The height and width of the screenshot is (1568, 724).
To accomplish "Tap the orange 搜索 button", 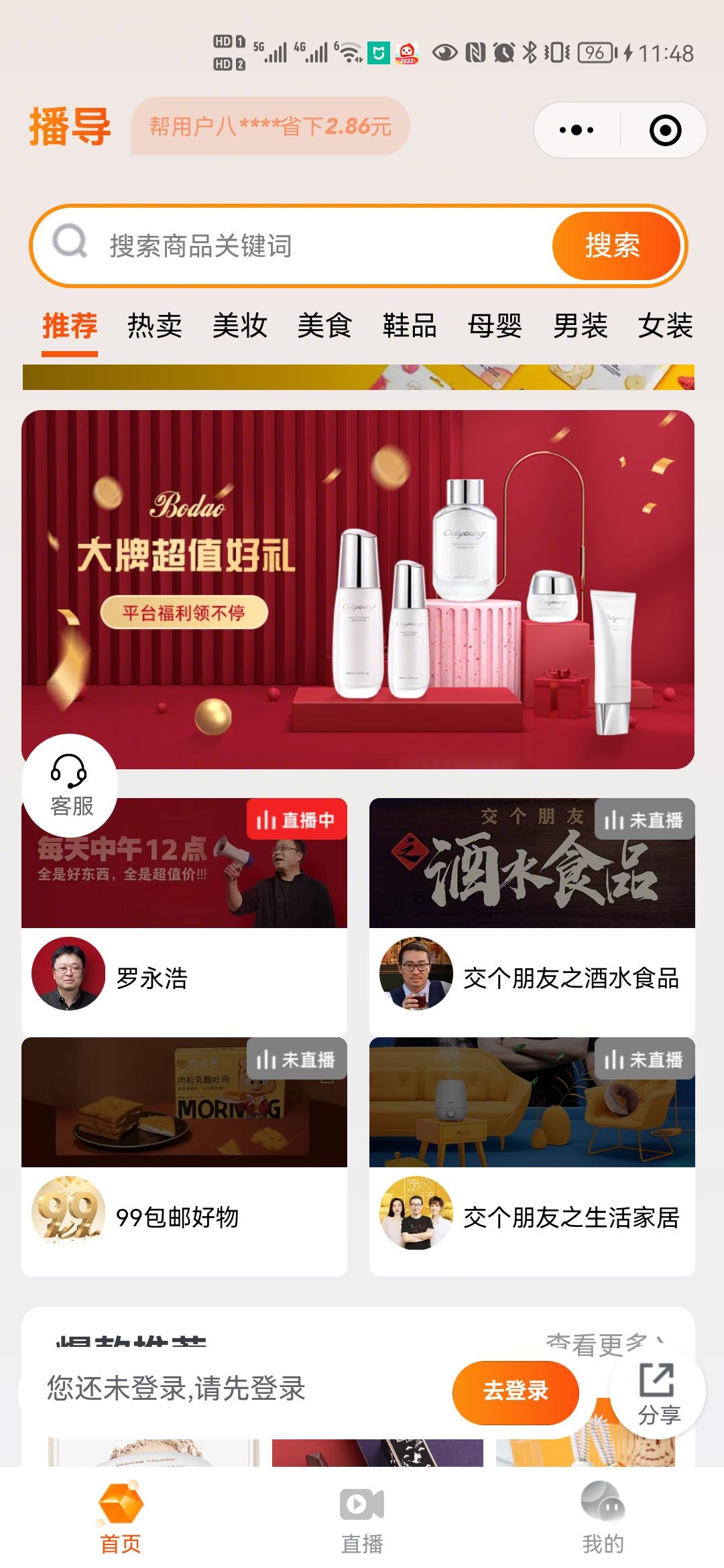I will (613, 246).
